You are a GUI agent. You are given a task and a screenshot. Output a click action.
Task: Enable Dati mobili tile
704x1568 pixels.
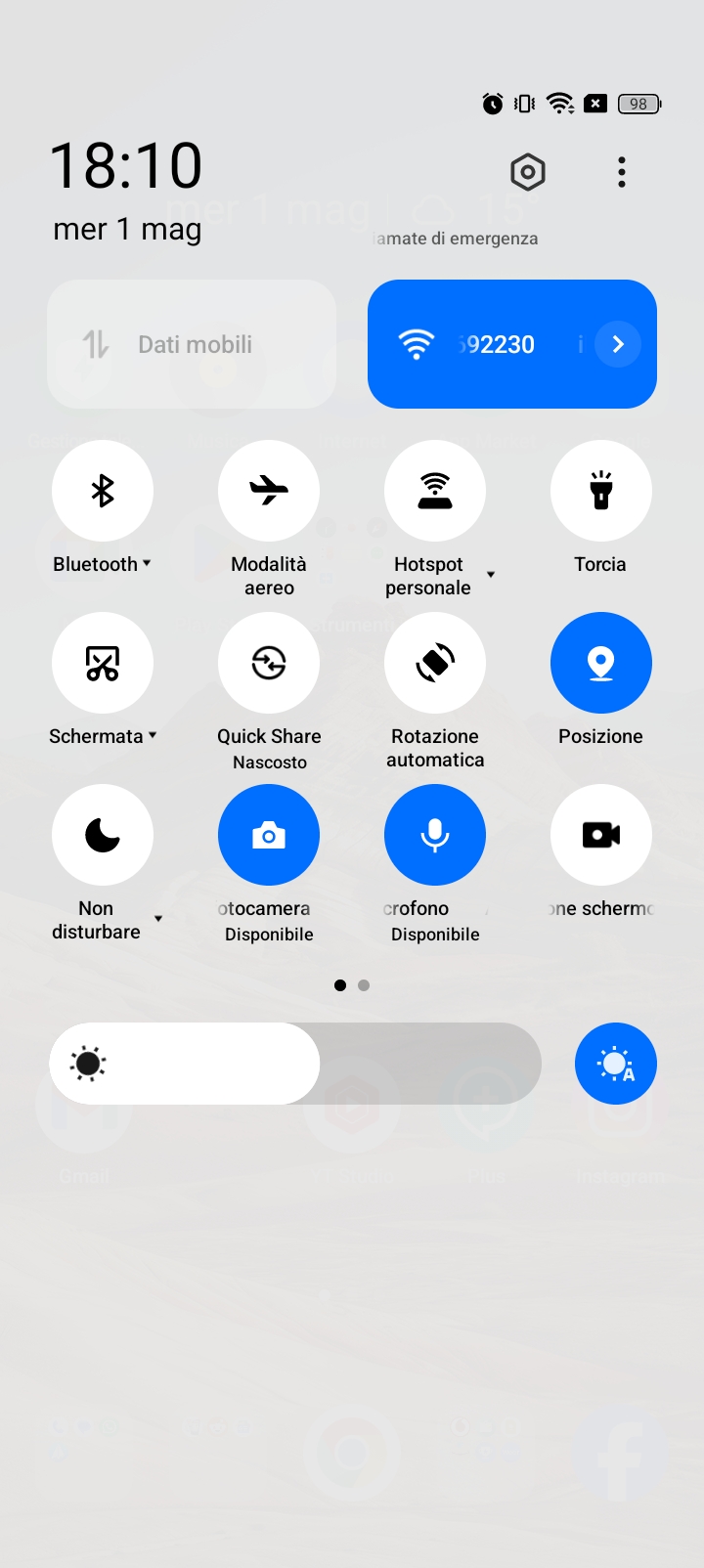click(192, 344)
